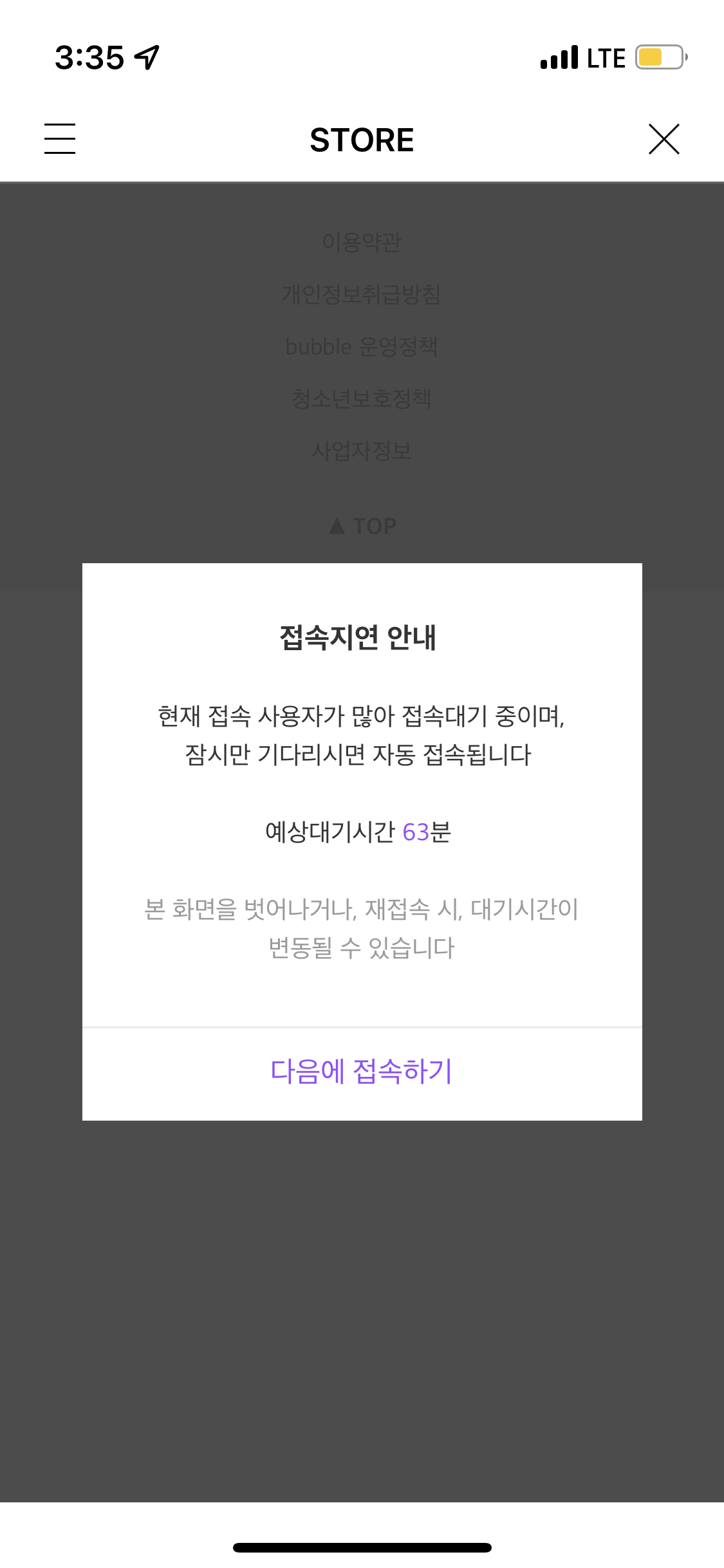
Task: Tap the X to close the STORE screen
Action: click(x=664, y=139)
